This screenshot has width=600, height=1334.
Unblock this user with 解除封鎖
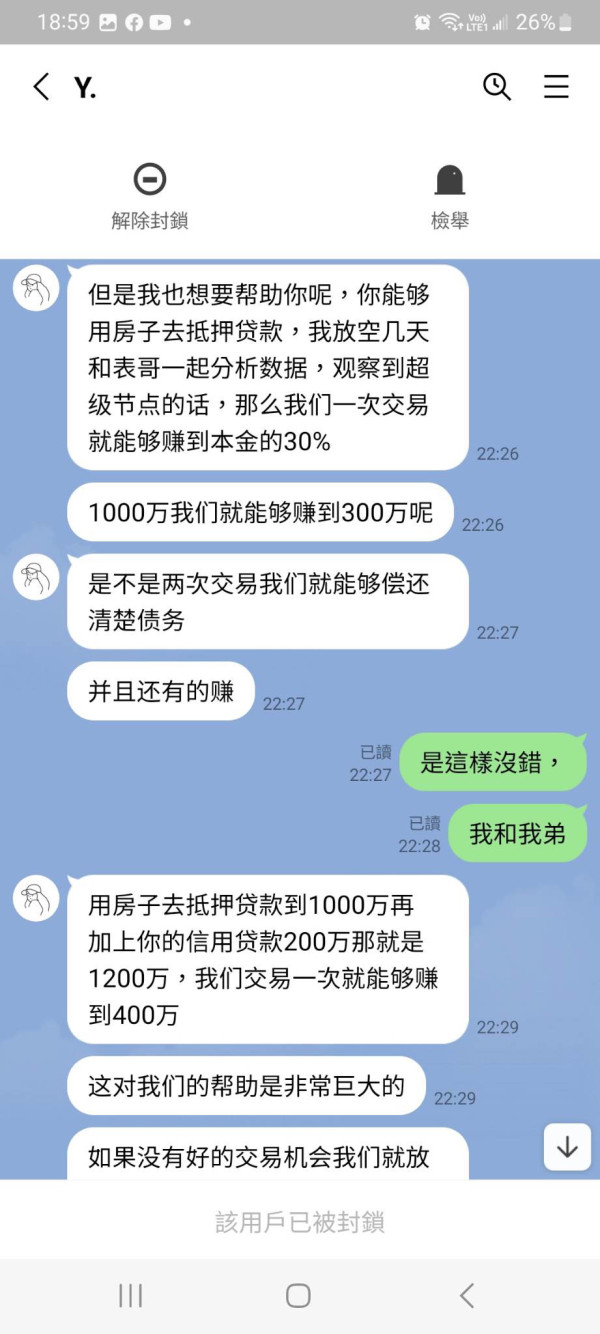point(150,197)
